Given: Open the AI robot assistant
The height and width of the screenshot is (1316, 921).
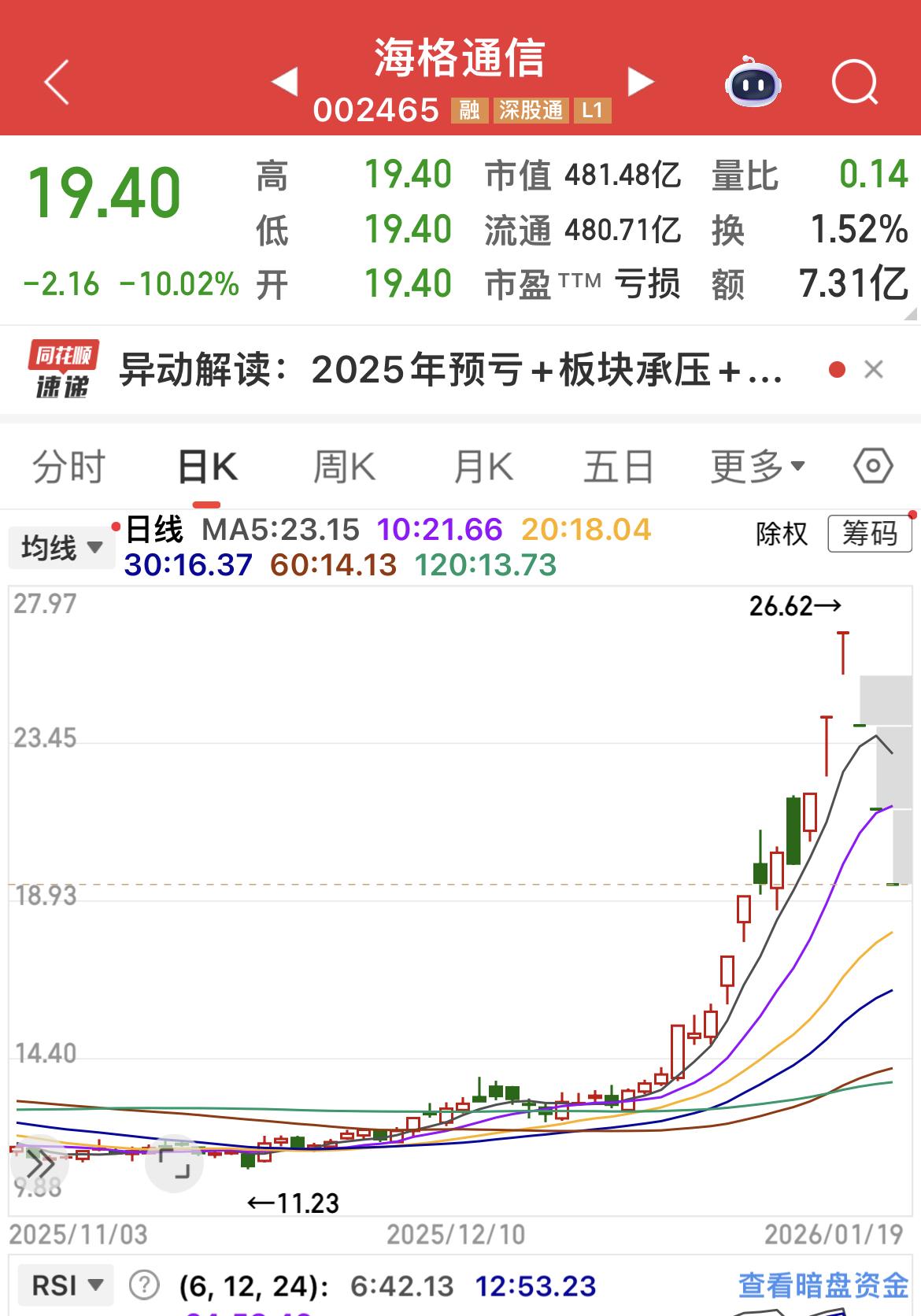Looking at the screenshot, I should (753, 81).
